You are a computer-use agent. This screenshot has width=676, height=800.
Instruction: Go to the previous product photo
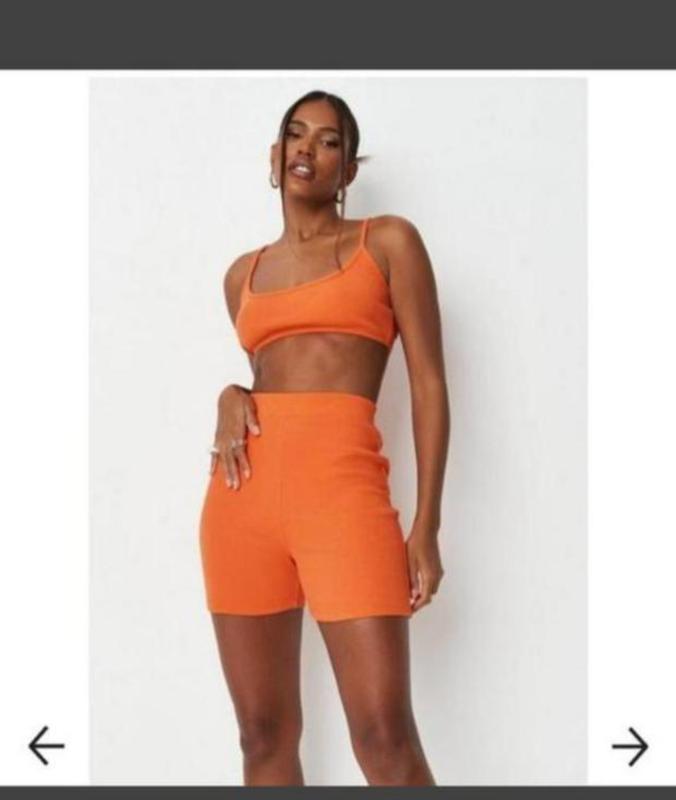(x=46, y=745)
